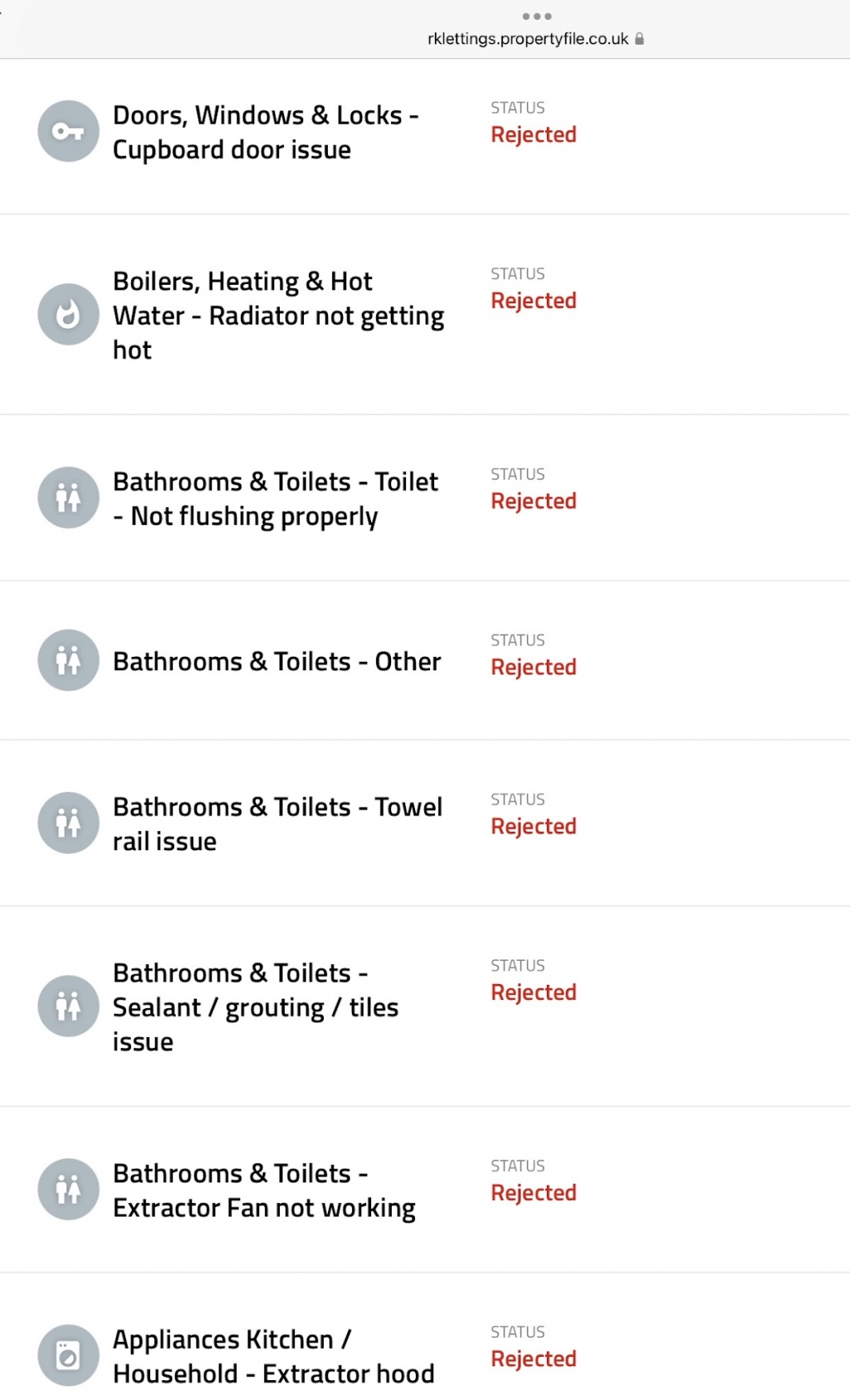Open the Radiator not getting hot report
This screenshot has height=1400, width=850.
pyautogui.click(x=278, y=316)
